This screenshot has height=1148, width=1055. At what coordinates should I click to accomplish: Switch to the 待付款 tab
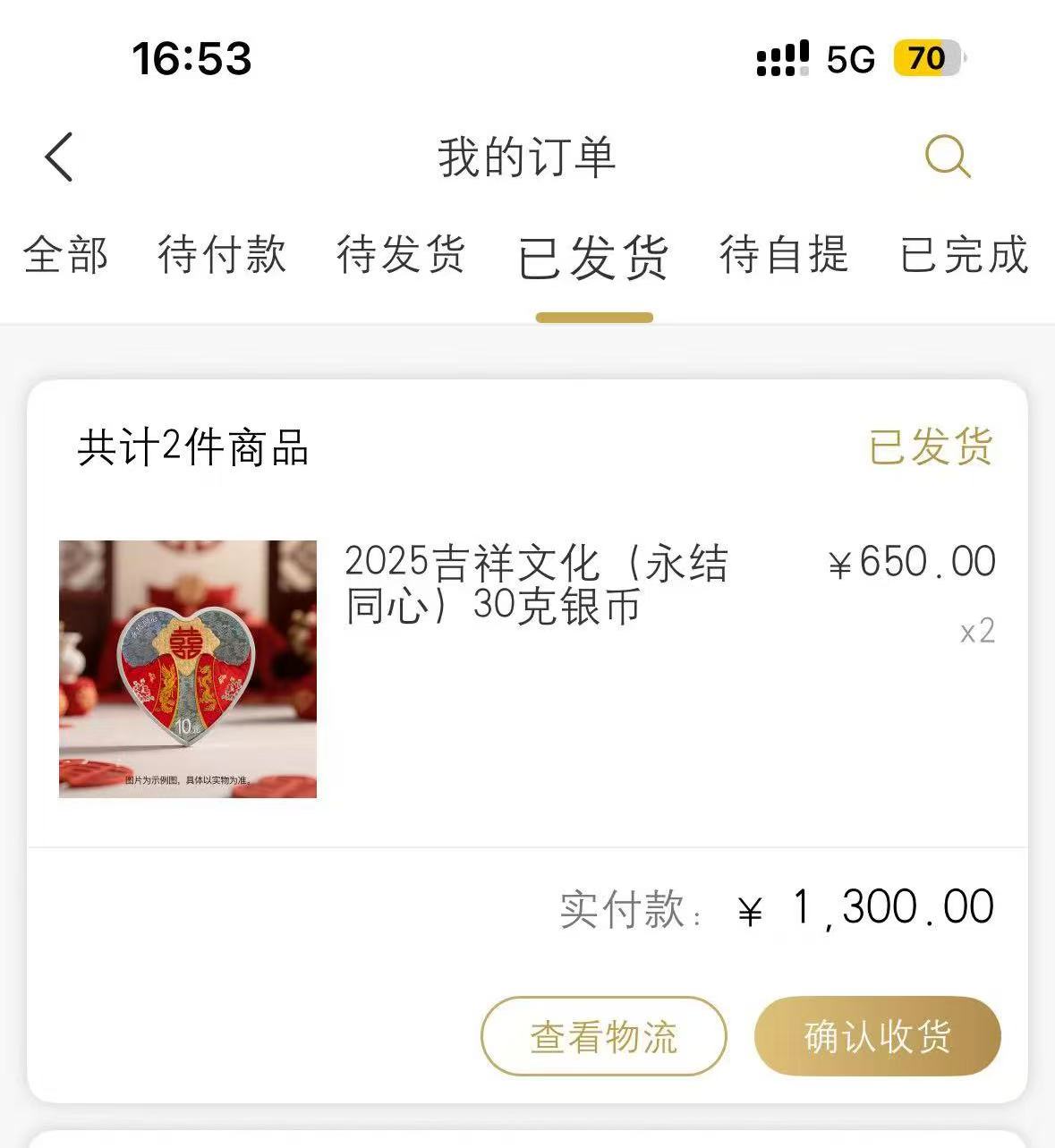tap(222, 255)
